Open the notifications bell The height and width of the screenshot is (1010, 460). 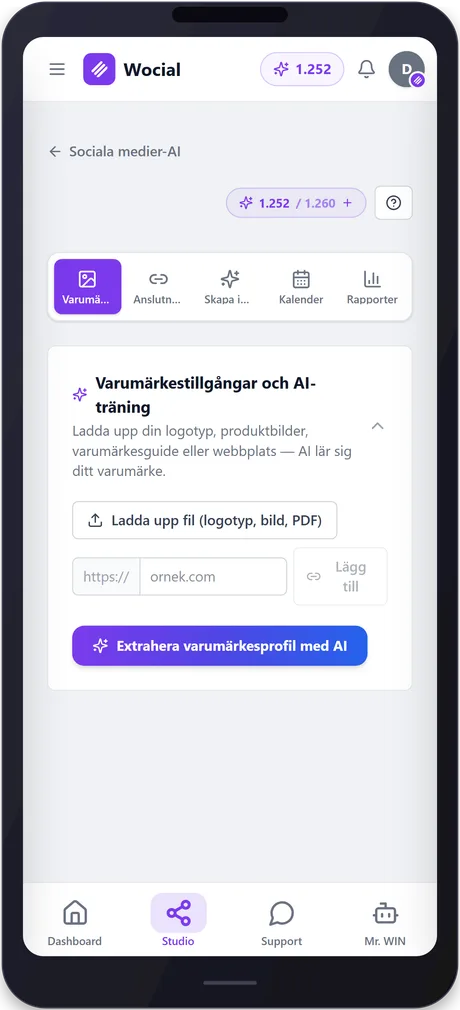367,69
